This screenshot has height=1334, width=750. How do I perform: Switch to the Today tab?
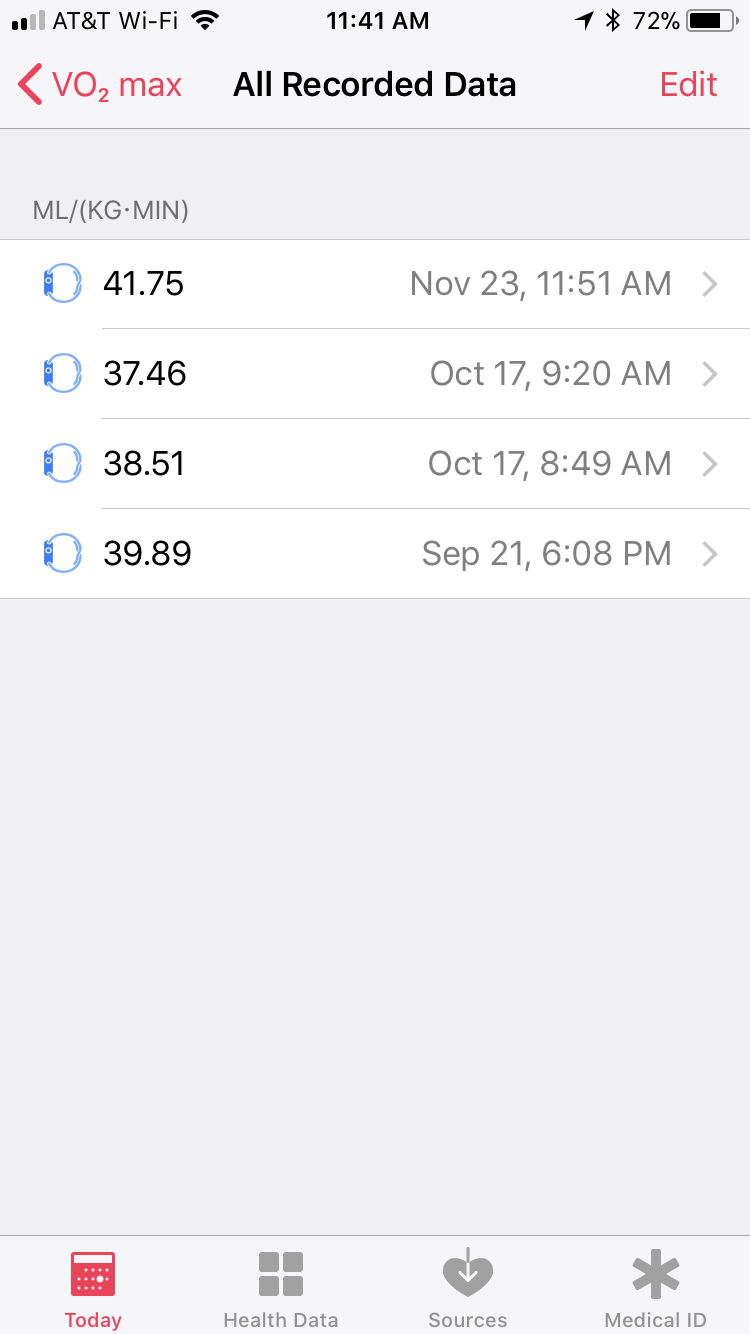pyautogui.click(x=93, y=1289)
